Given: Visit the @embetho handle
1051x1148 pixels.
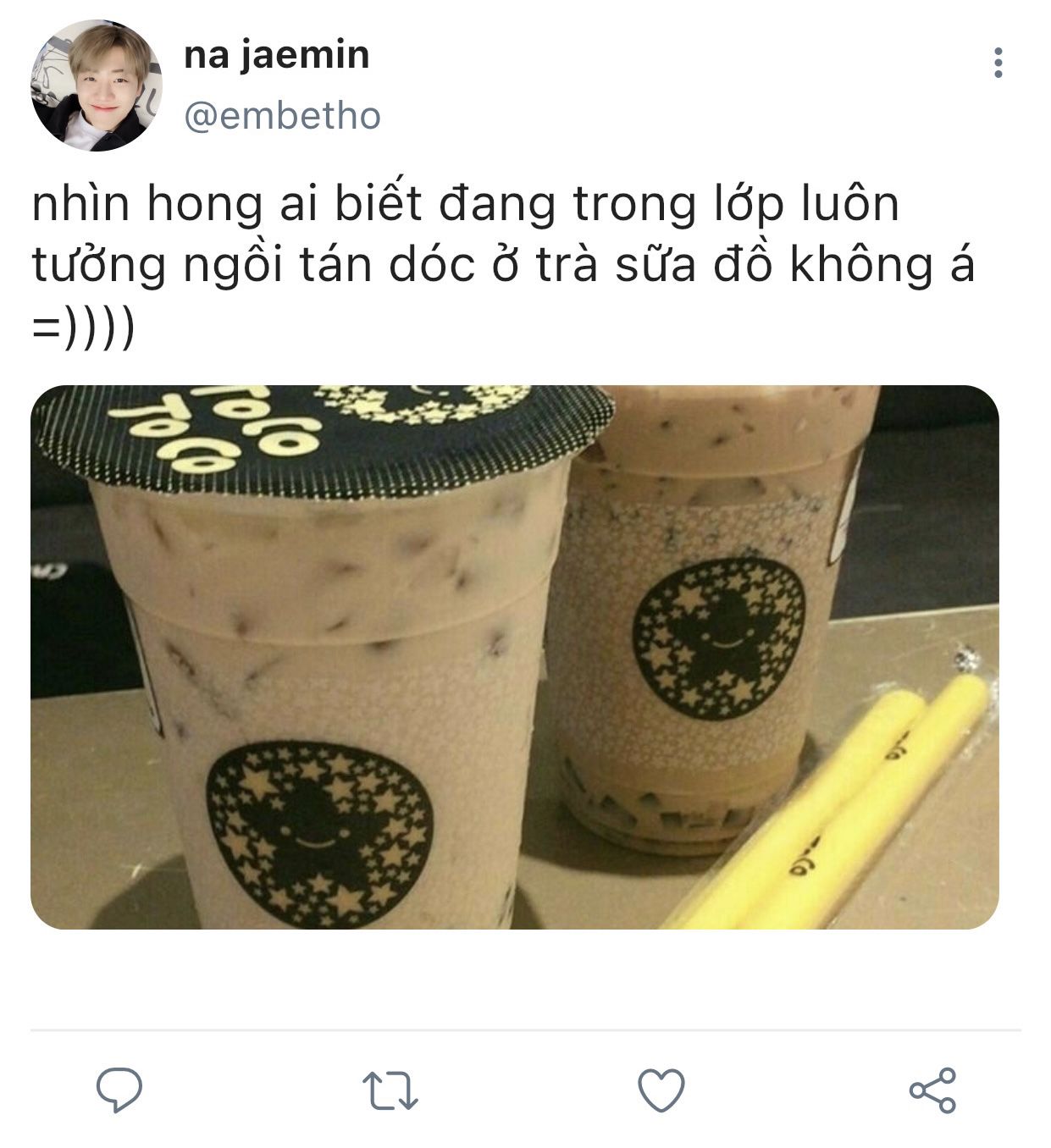Looking at the screenshot, I should (x=282, y=116).
